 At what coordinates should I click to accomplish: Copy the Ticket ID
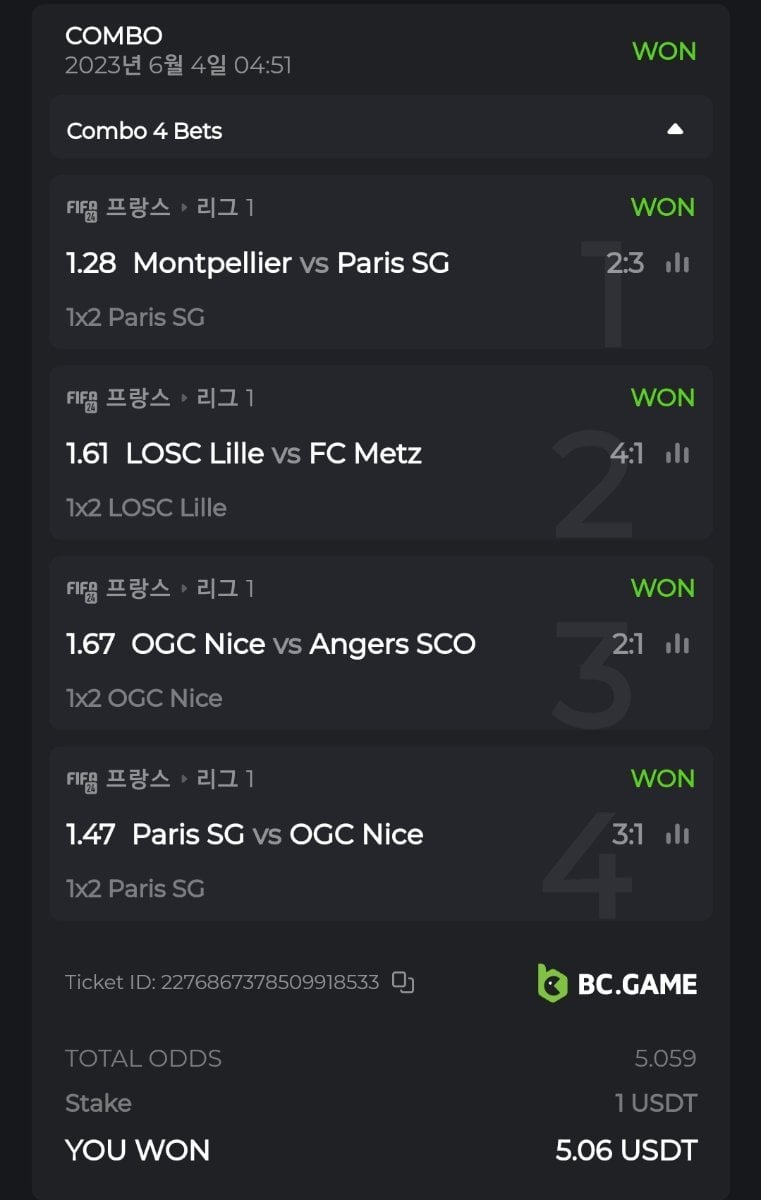click(x=403, y=982)
